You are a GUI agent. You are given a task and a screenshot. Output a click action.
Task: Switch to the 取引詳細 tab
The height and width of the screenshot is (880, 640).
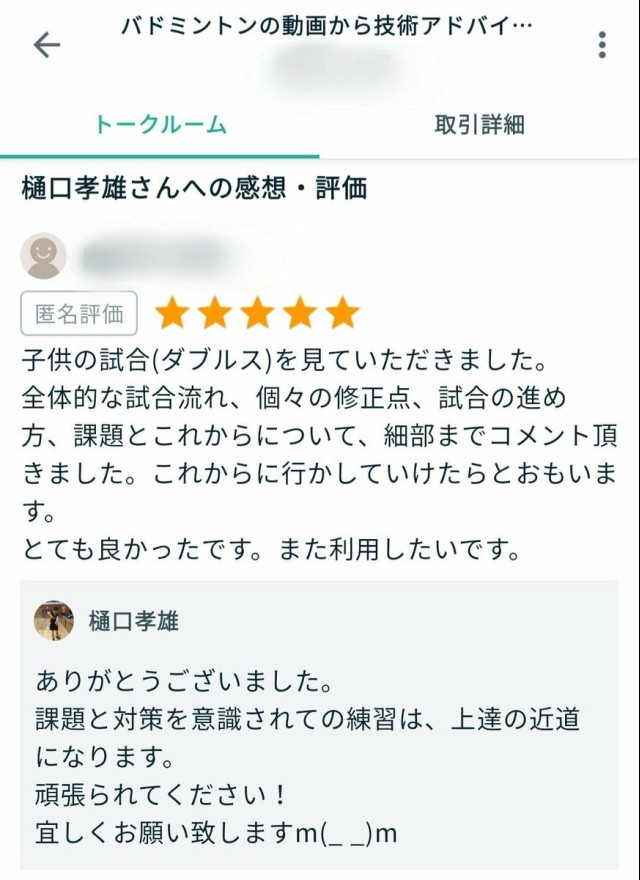[479, 125]
